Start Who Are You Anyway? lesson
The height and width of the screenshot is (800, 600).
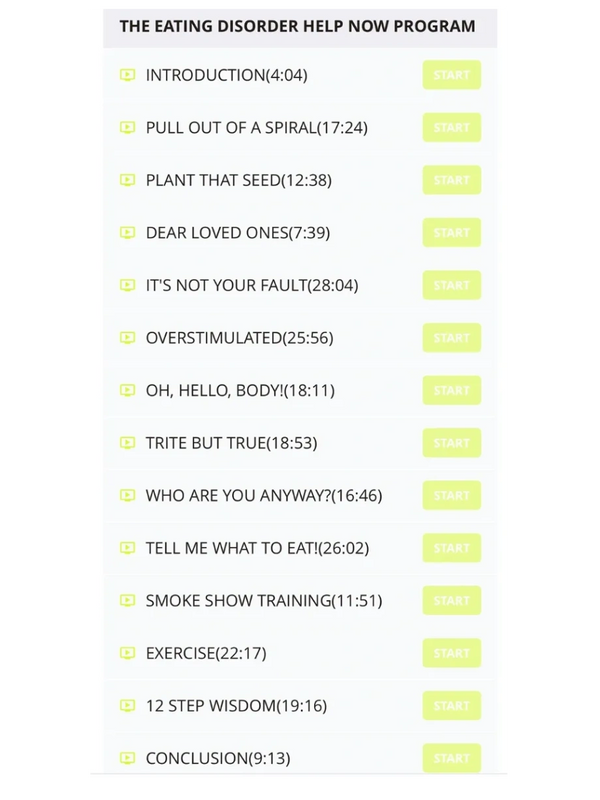pos(451,495)
